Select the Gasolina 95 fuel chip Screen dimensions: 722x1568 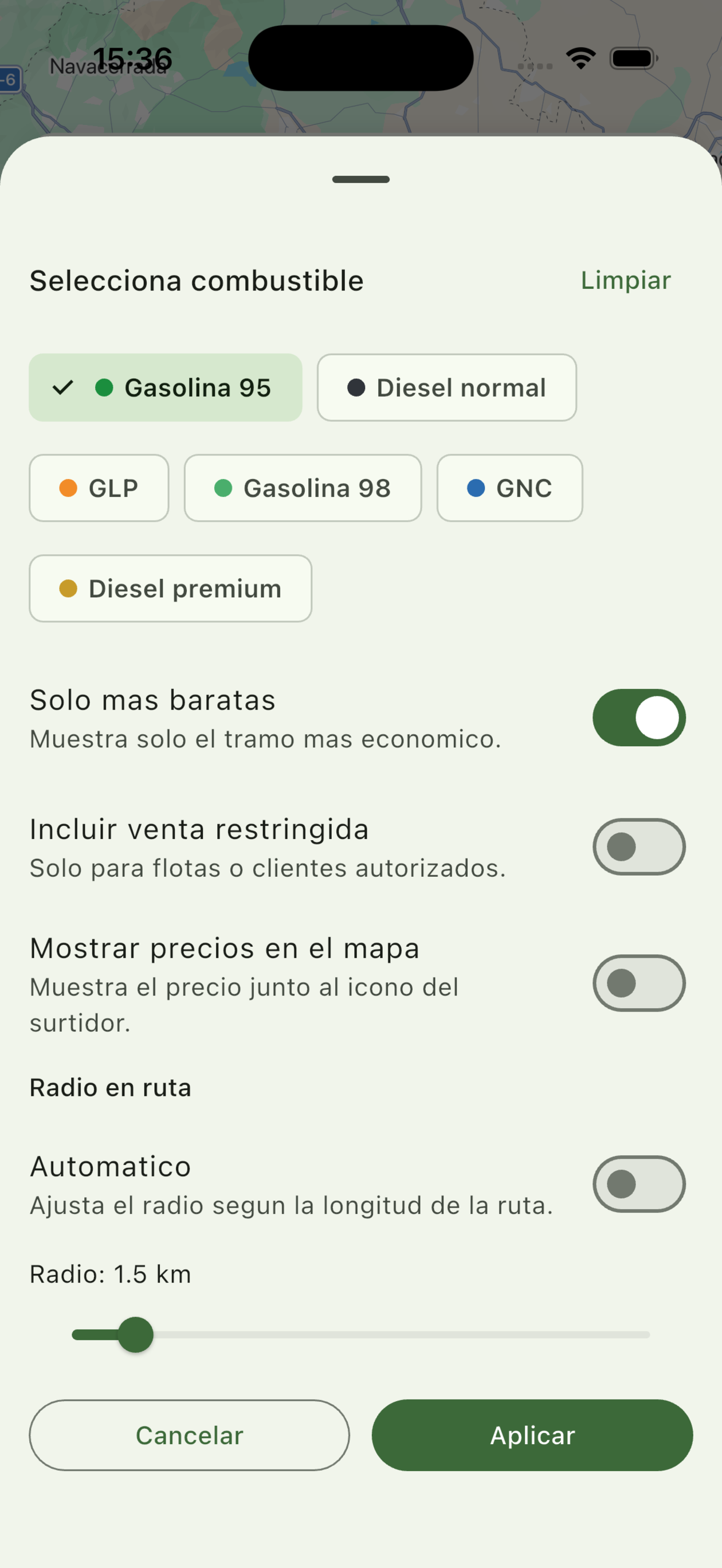(166, 387)
